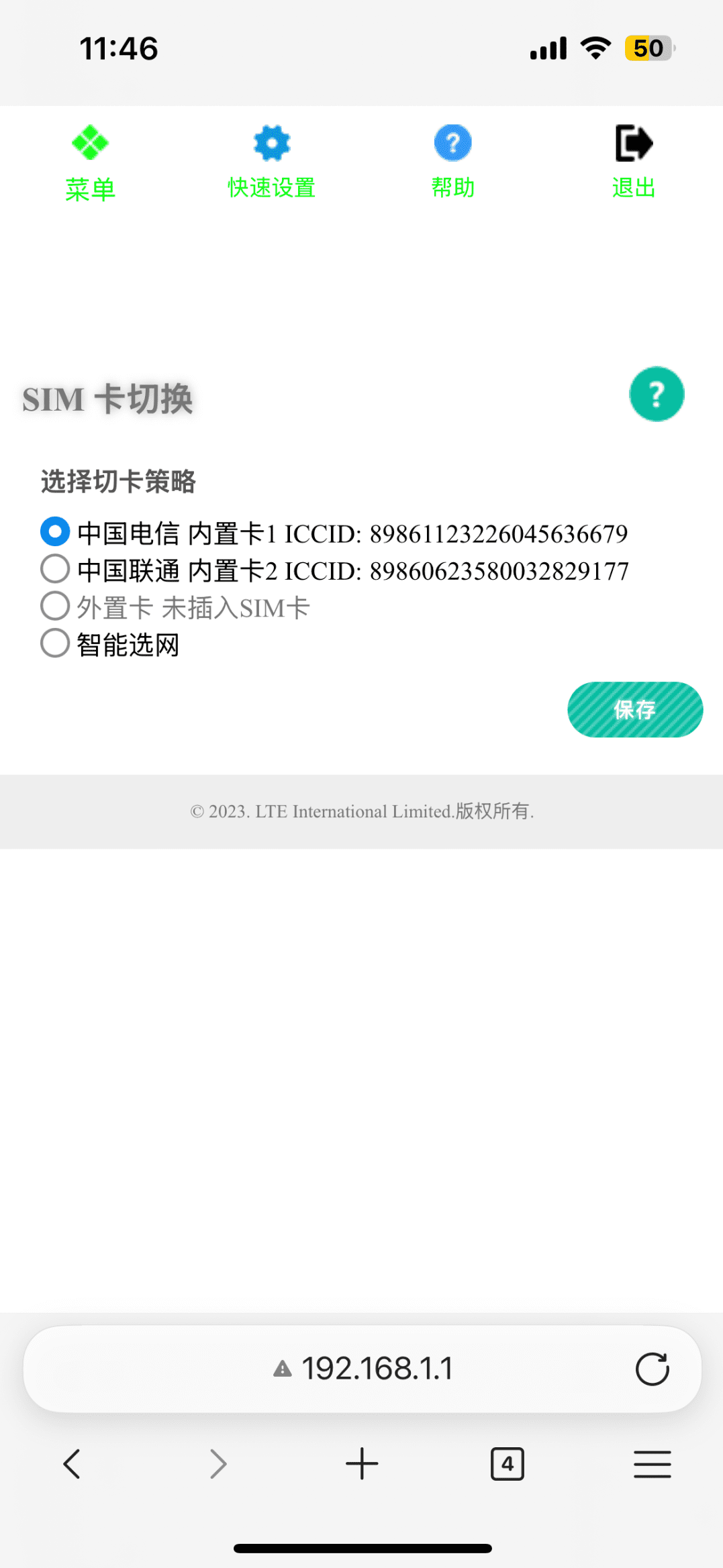Reload the page
Image resolution: width=723 pixels, height=1568 pixels.
(652, 1369)
